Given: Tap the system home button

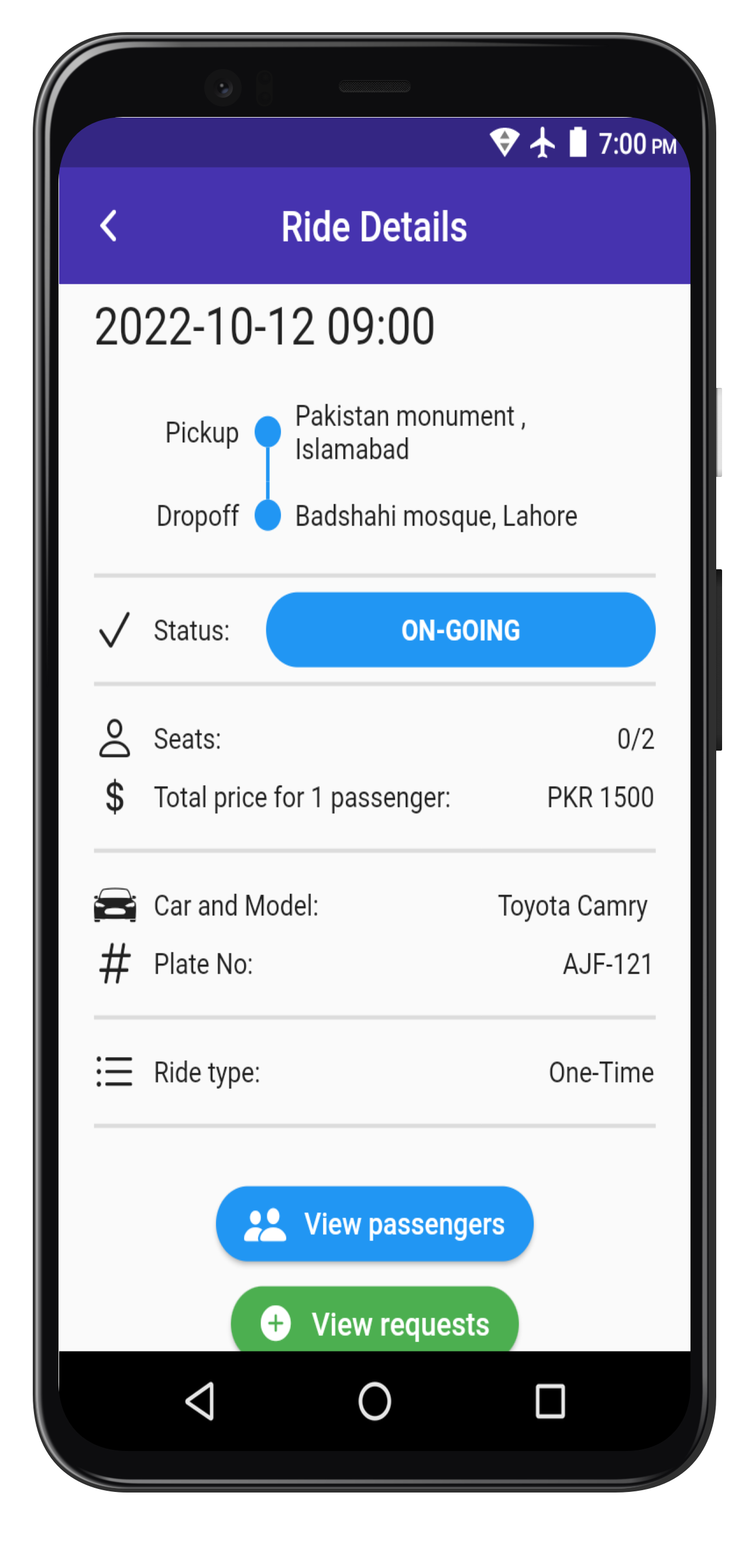Looking at the screenshot, I should pyautogui.click(x=374, y=1401).
